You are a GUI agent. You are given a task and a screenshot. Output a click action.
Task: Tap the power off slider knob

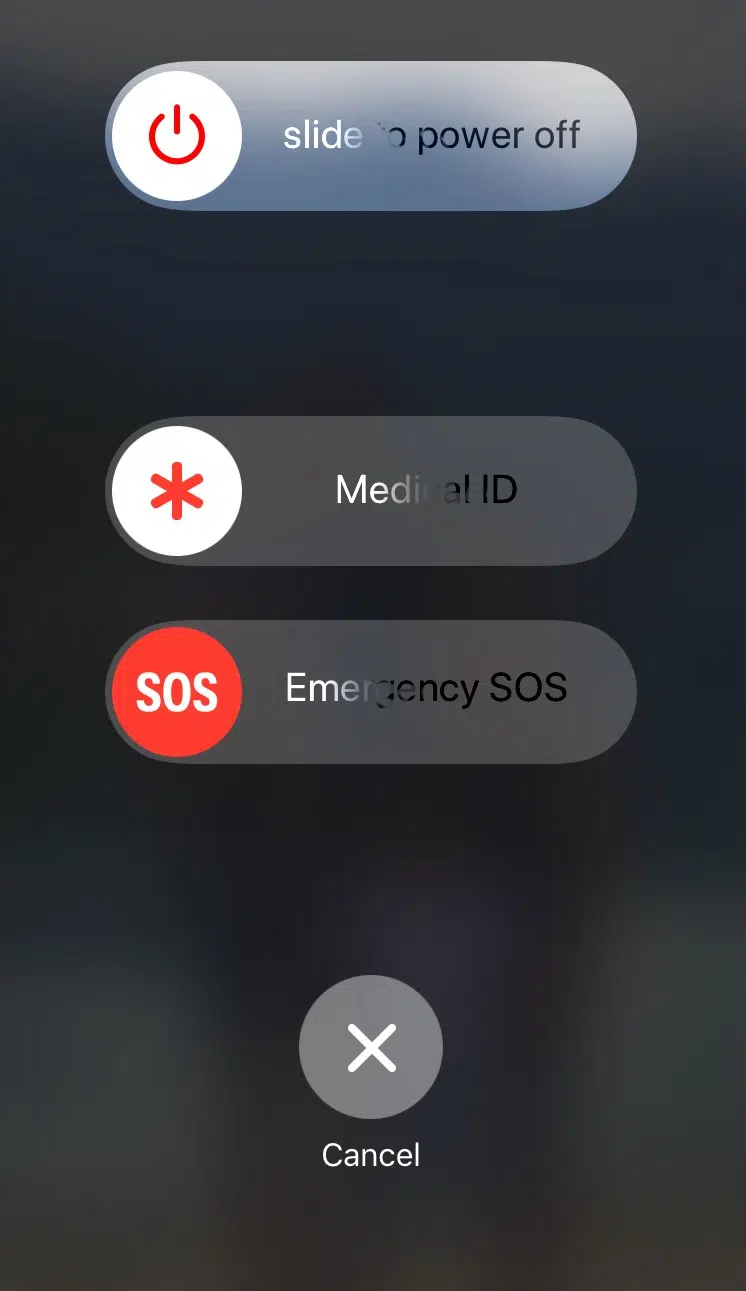point(177,136)
